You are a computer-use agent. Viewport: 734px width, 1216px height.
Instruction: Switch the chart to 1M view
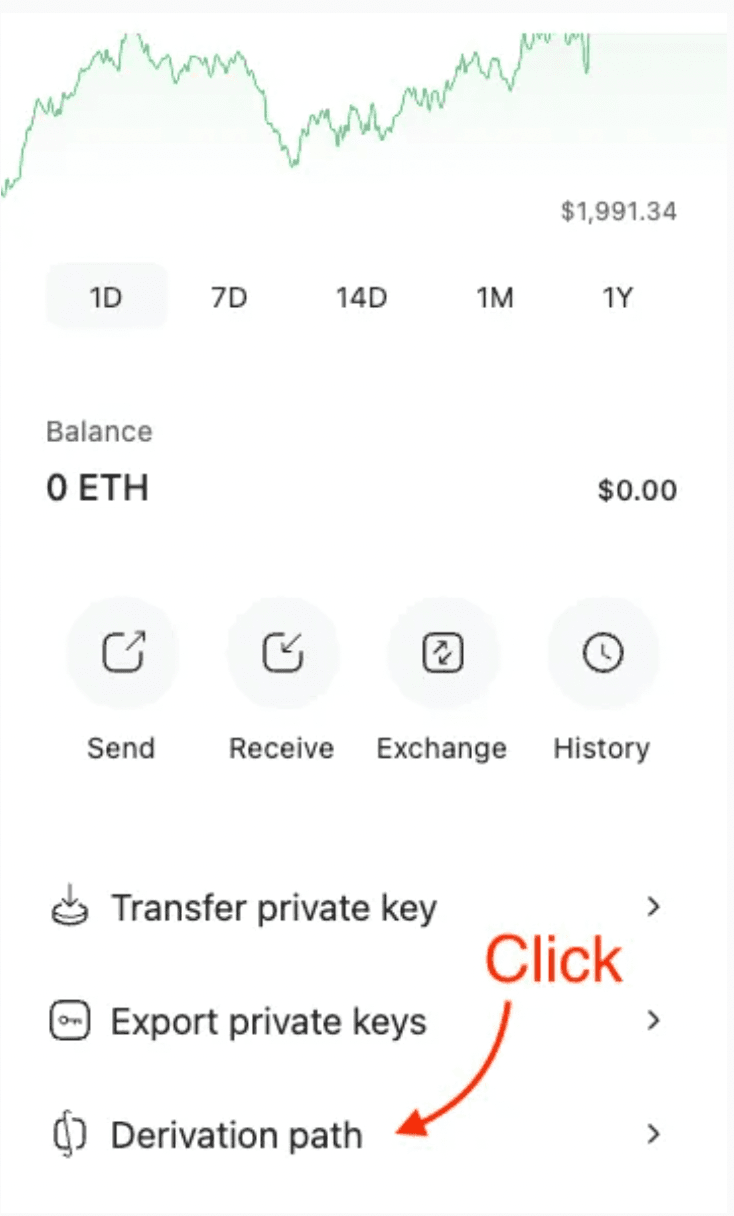point(495,297)
